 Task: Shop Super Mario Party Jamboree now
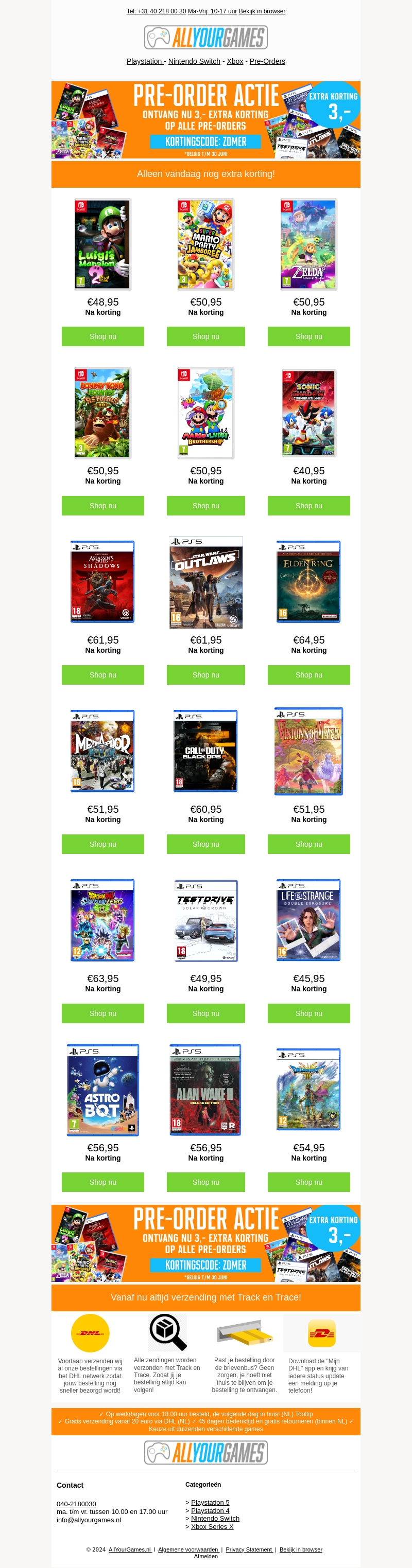click(x=206, y=336)
